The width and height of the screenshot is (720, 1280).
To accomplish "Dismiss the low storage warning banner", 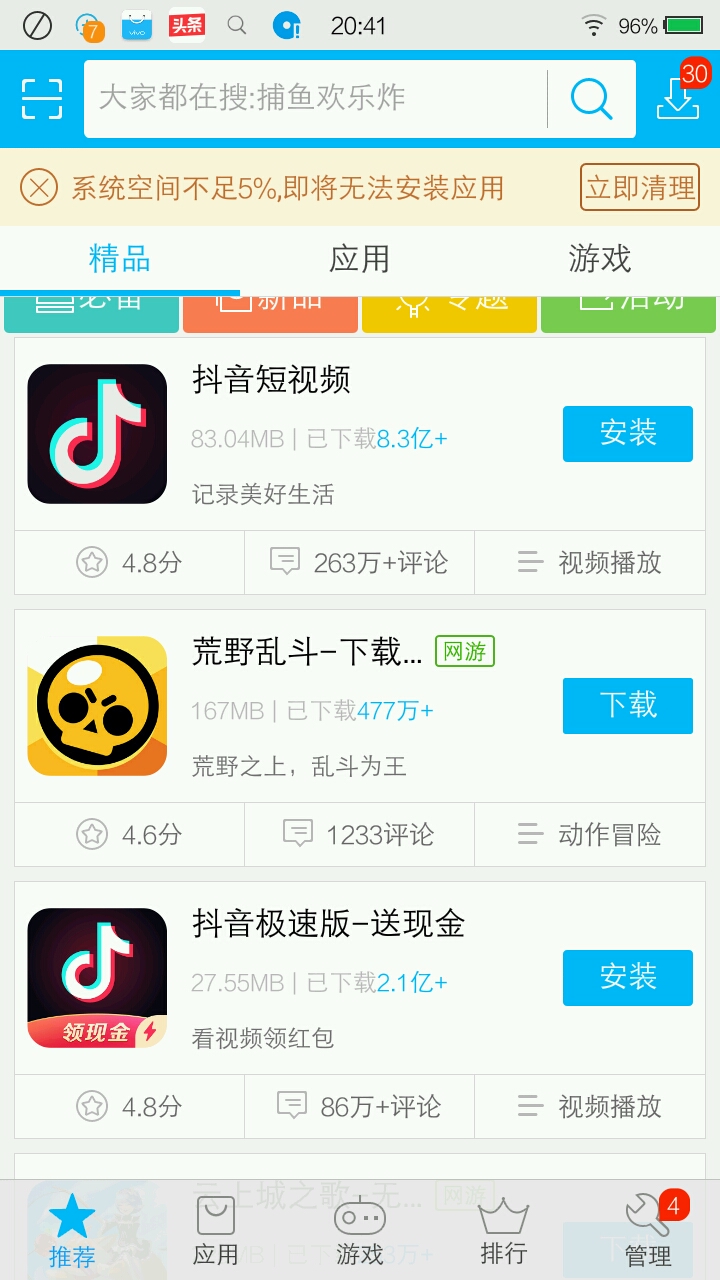I will (39, 187).
